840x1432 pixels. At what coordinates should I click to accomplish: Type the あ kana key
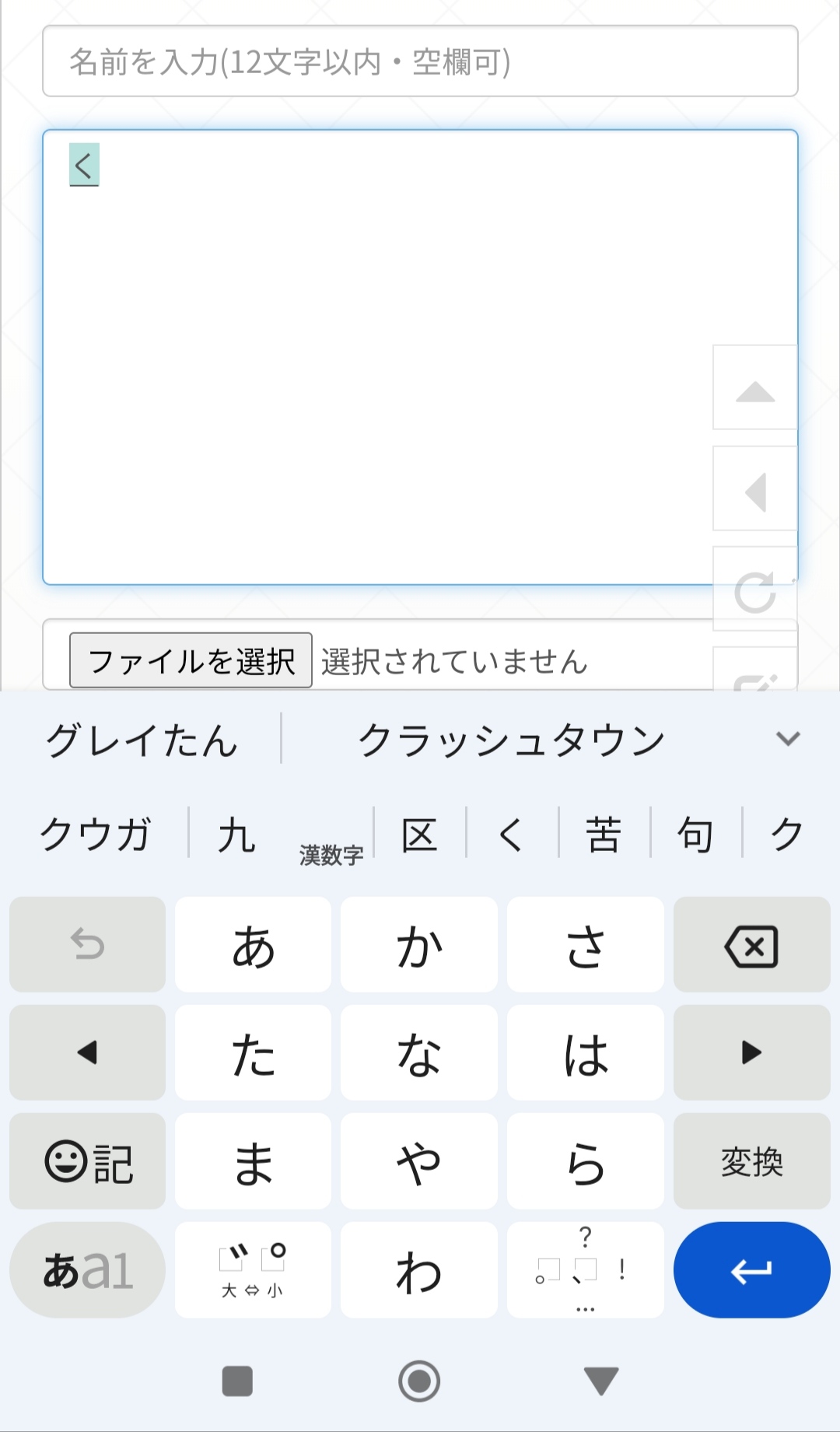point(253,945)
